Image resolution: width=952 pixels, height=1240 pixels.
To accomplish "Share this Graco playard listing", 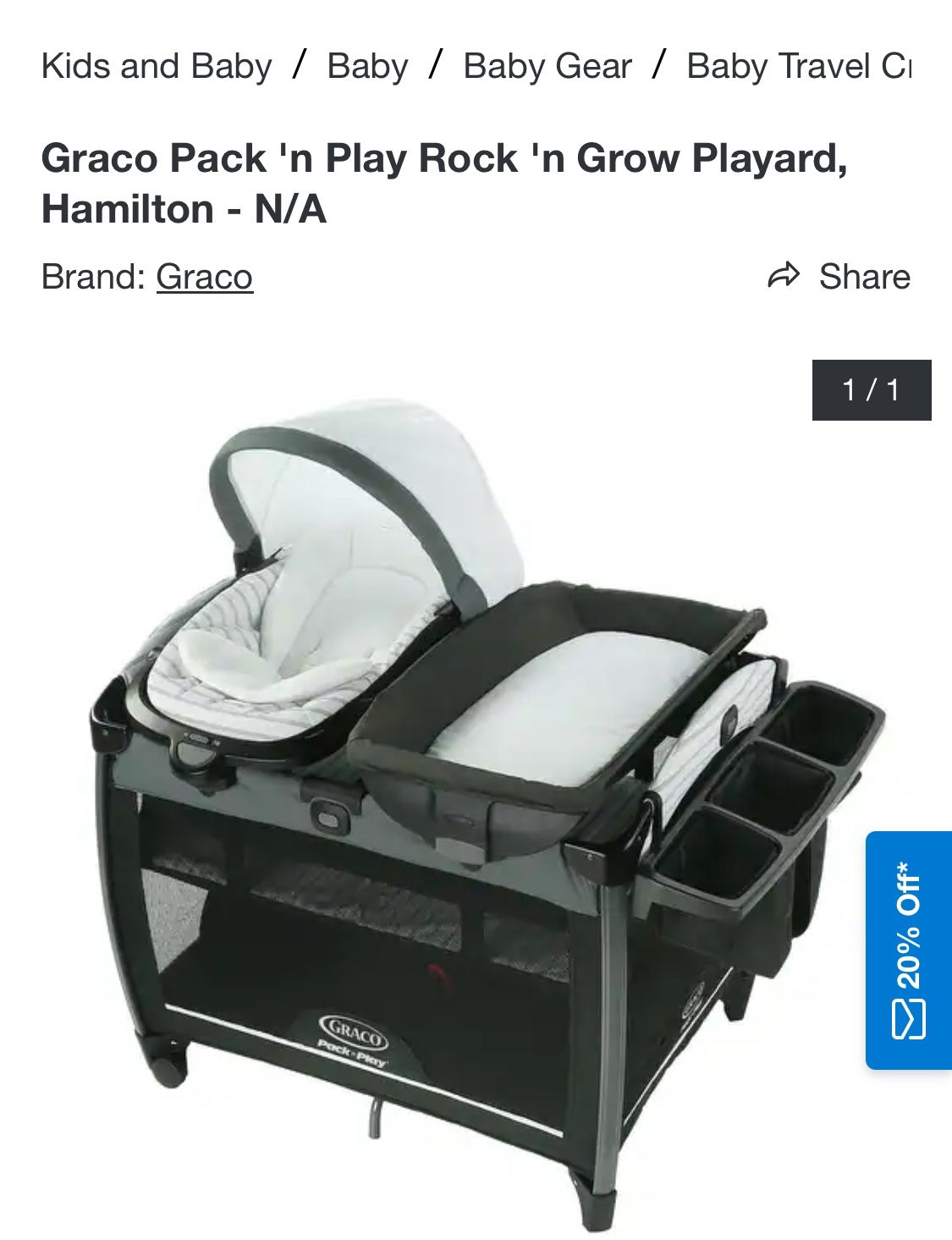I will click(x=839, y=277).
